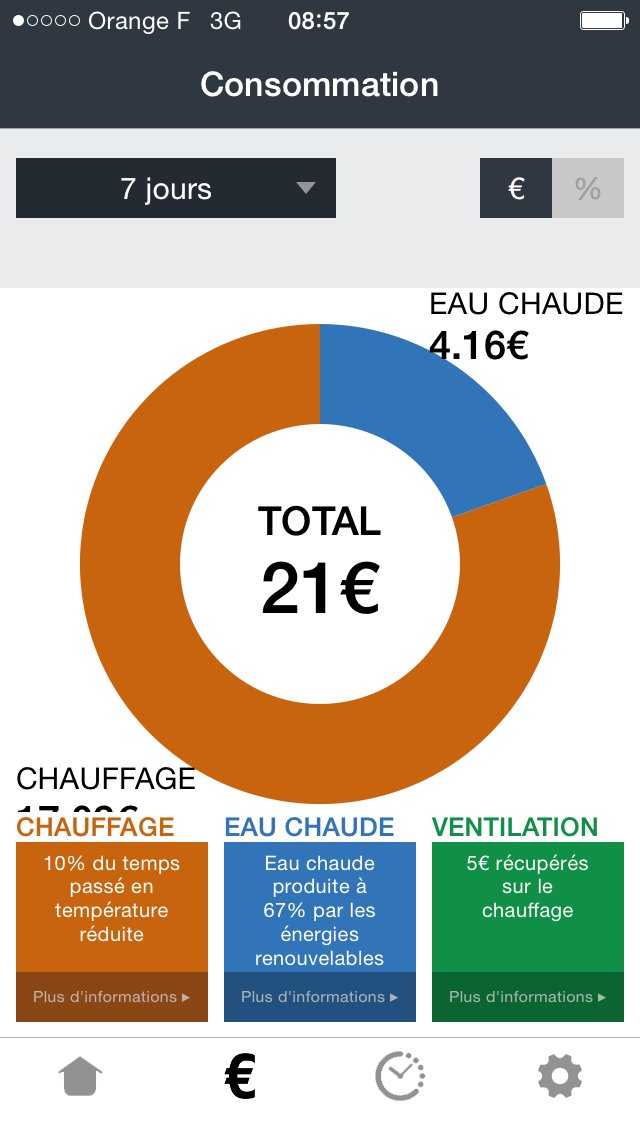Open Plus d'informations under Eau chaude
This screenshot has width=640, height=1136.
point(319,997)
